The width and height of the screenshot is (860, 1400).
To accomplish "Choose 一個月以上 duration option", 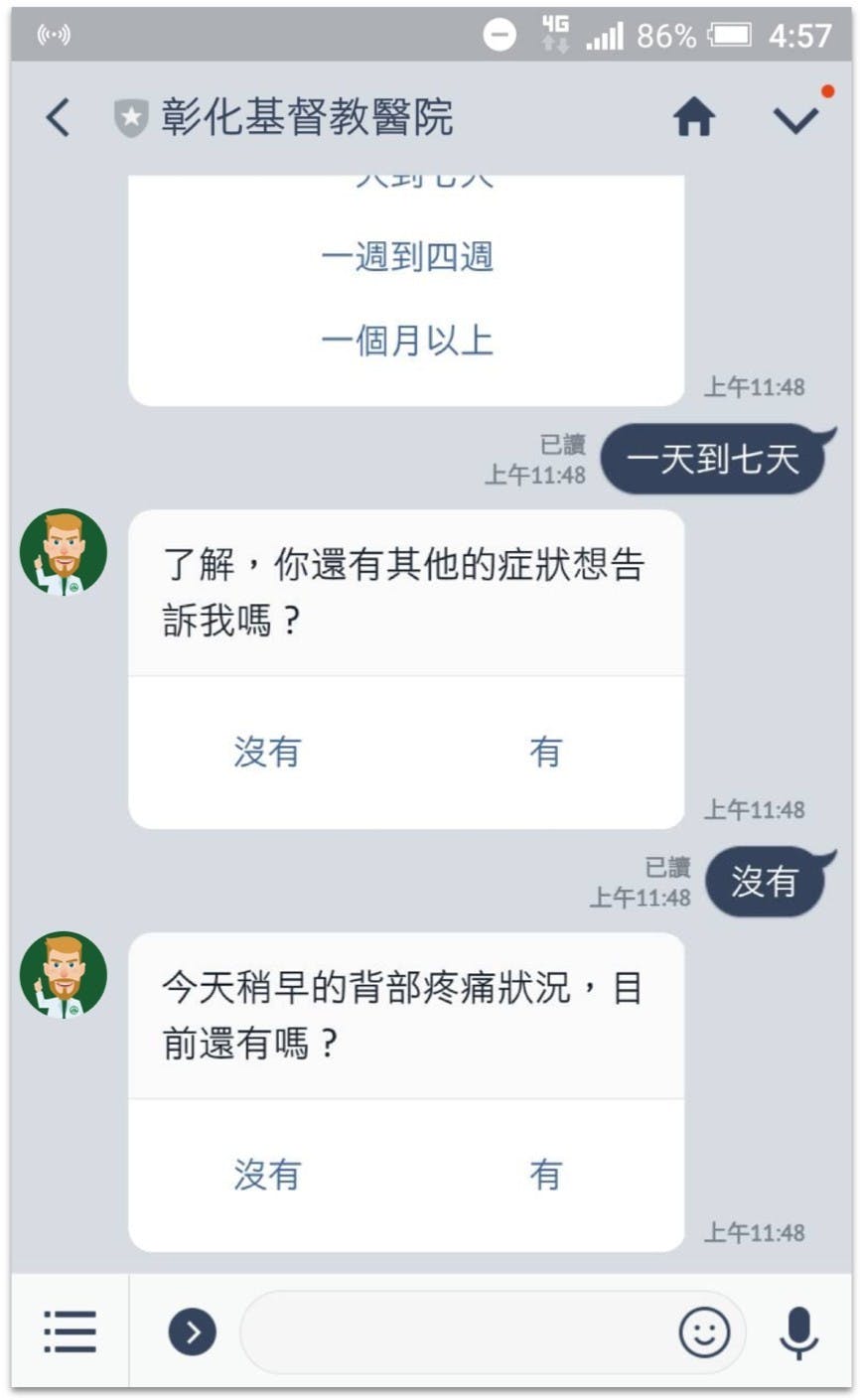I will coord(407,341).
